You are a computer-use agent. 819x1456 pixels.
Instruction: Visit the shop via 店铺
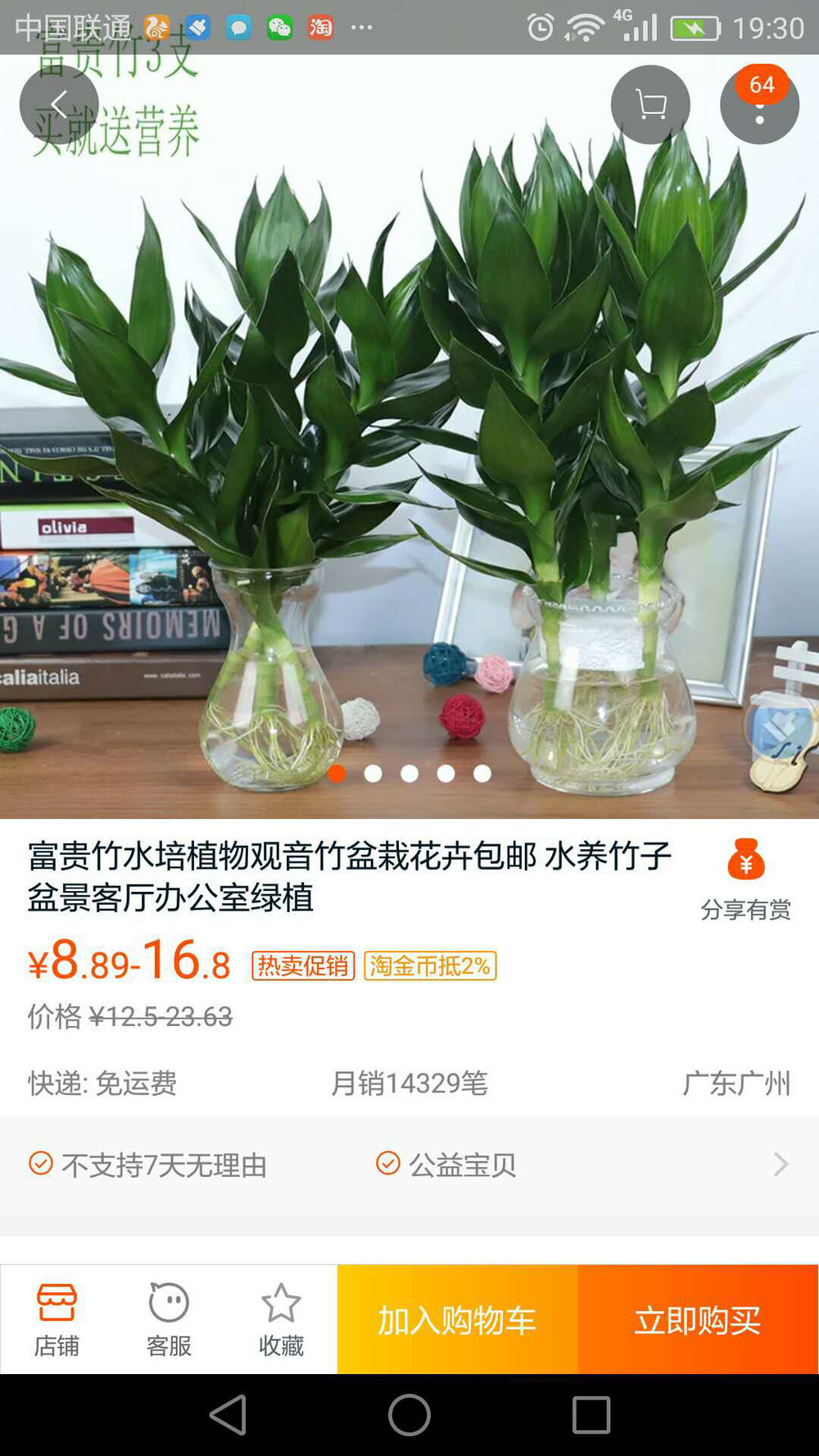(57, 1319)
